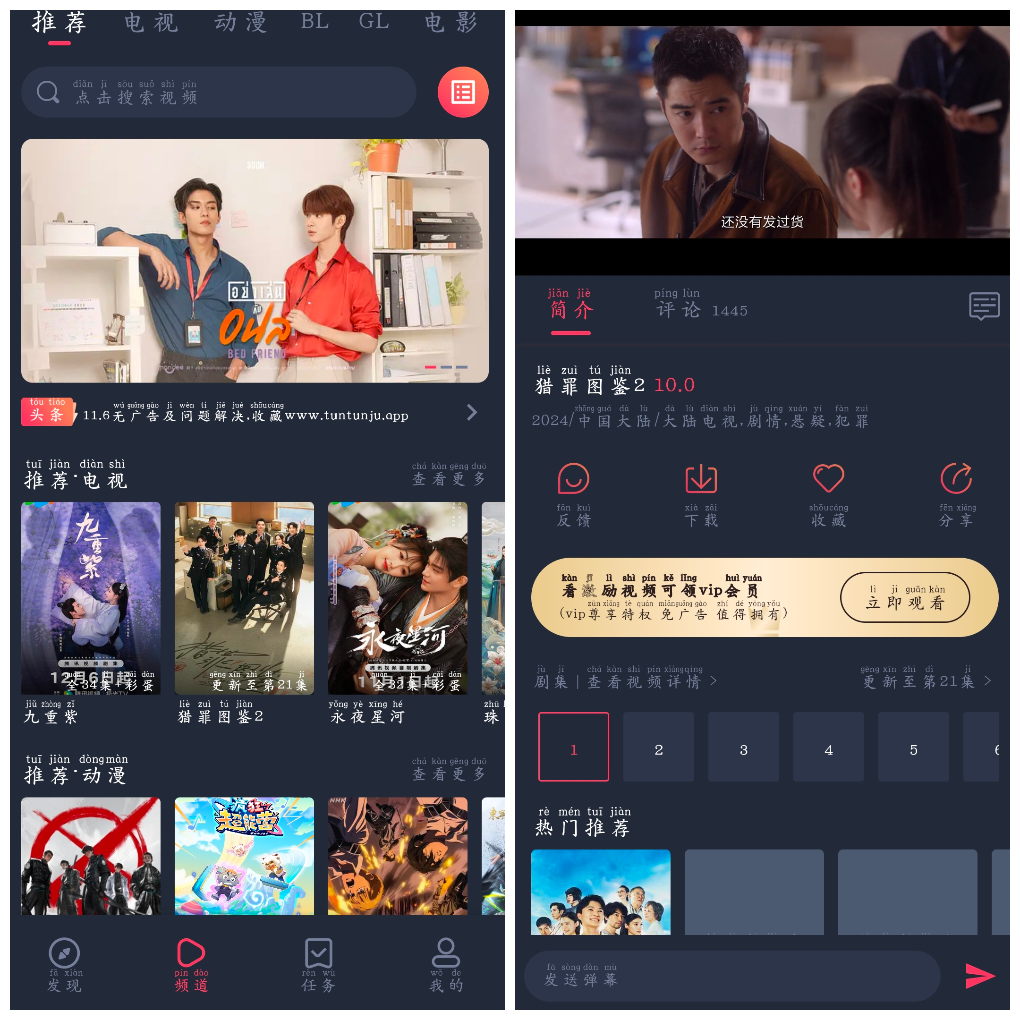Screen dimensions: 1020x1020
Task: Tap the 立即观看 button
Action: tap(905, 598)
